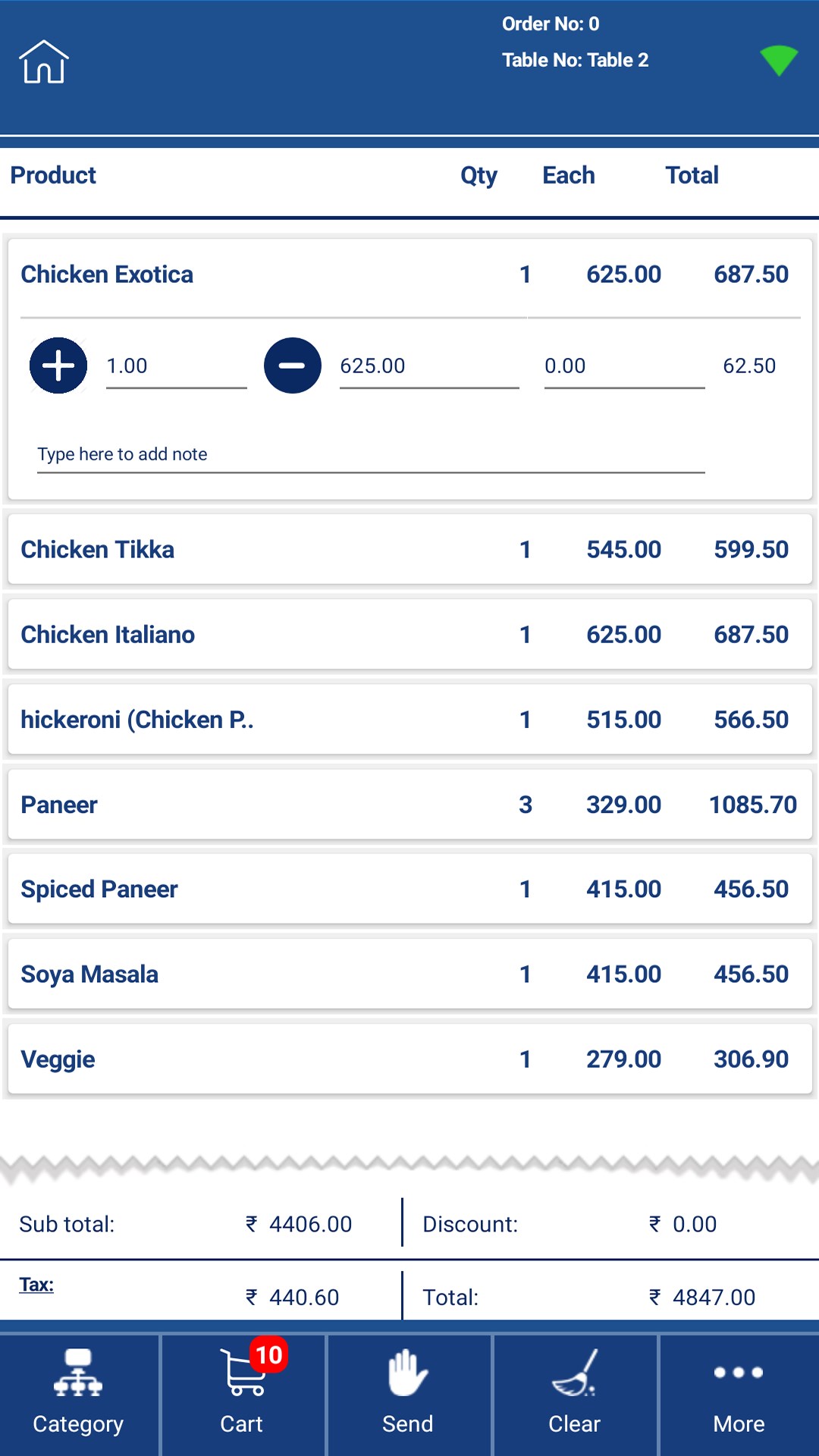Image resolution: width=819 pixels, height=1456 pixels.
Task: Expand the Paneer row with quantity 3
Action: point(409,805)
